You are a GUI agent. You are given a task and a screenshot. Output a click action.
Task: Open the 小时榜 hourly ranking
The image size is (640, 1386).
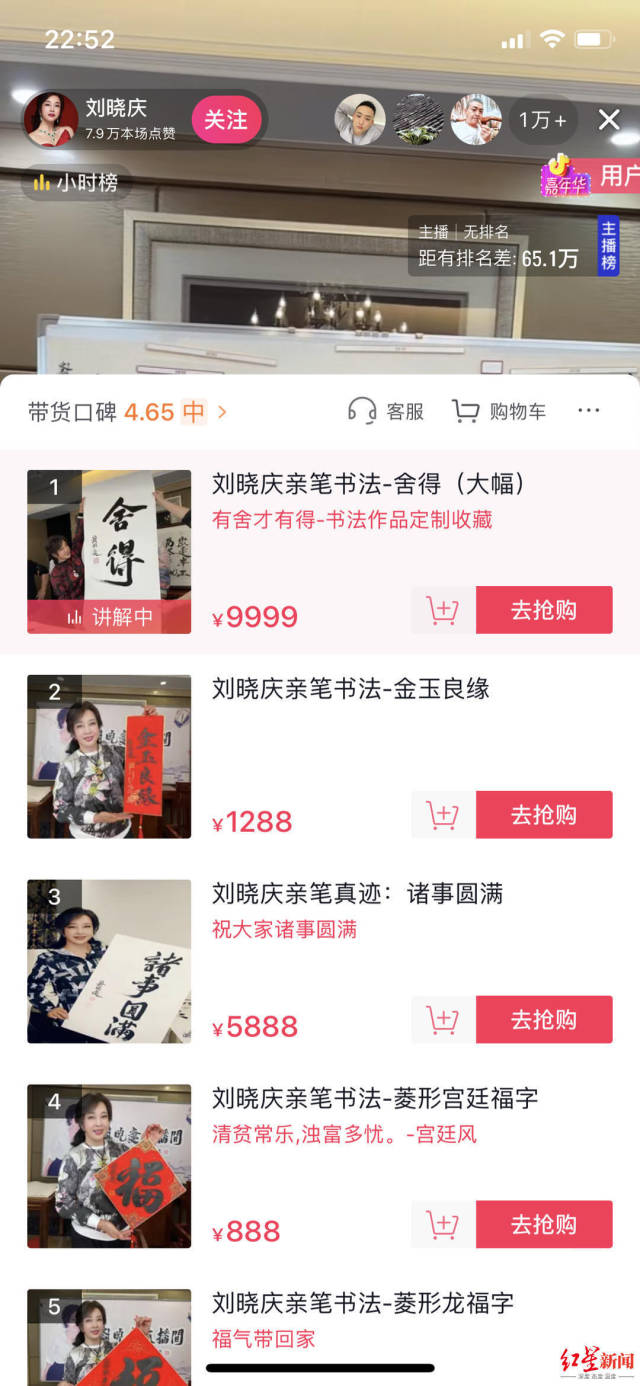(76, 183)
